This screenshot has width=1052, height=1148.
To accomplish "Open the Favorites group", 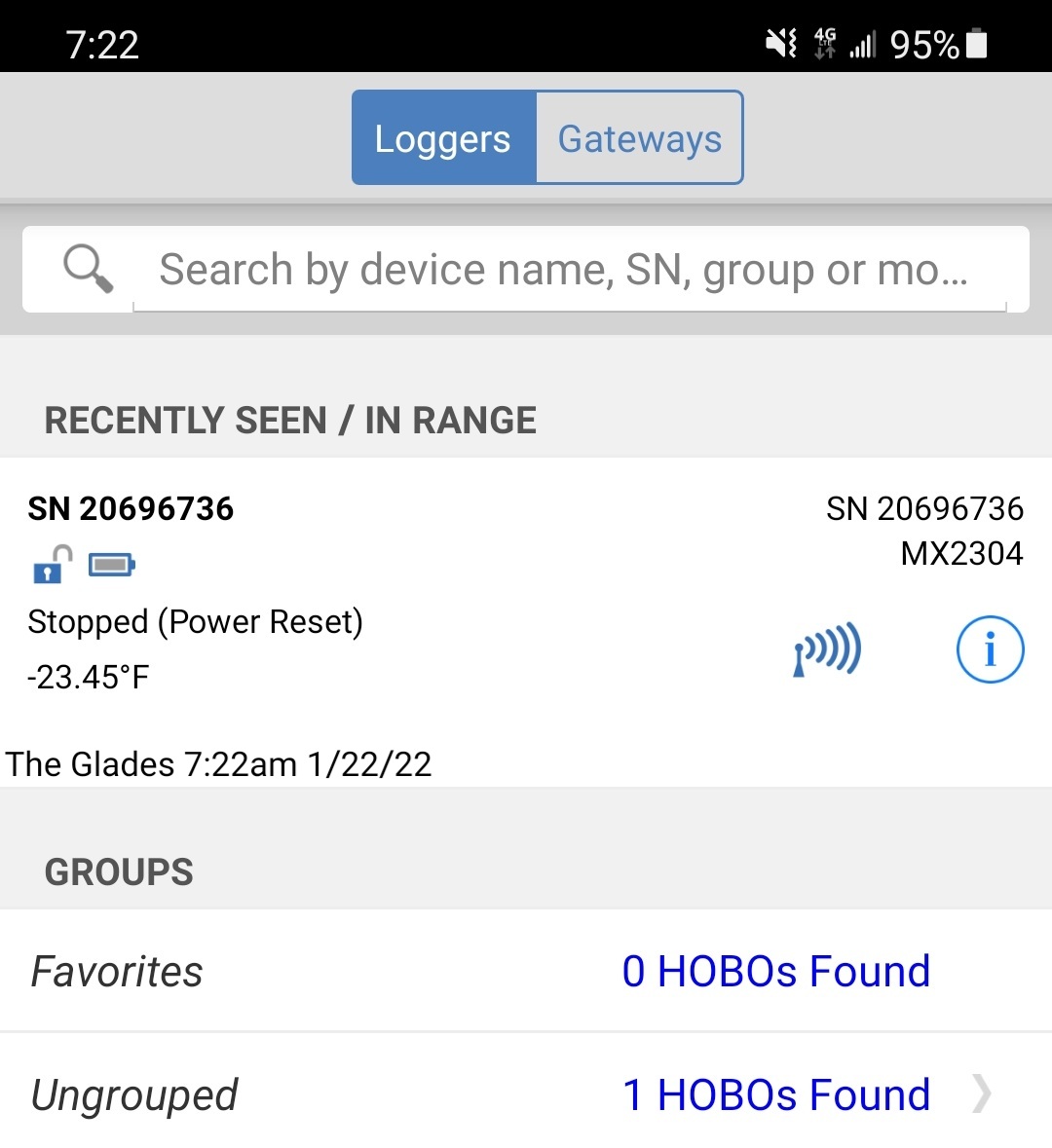I will [526, 971].
